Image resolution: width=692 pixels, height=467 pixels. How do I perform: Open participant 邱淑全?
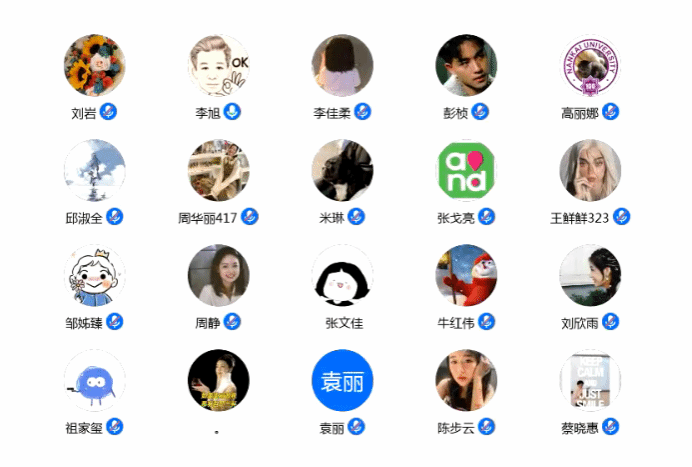click(x=94, y=170)
